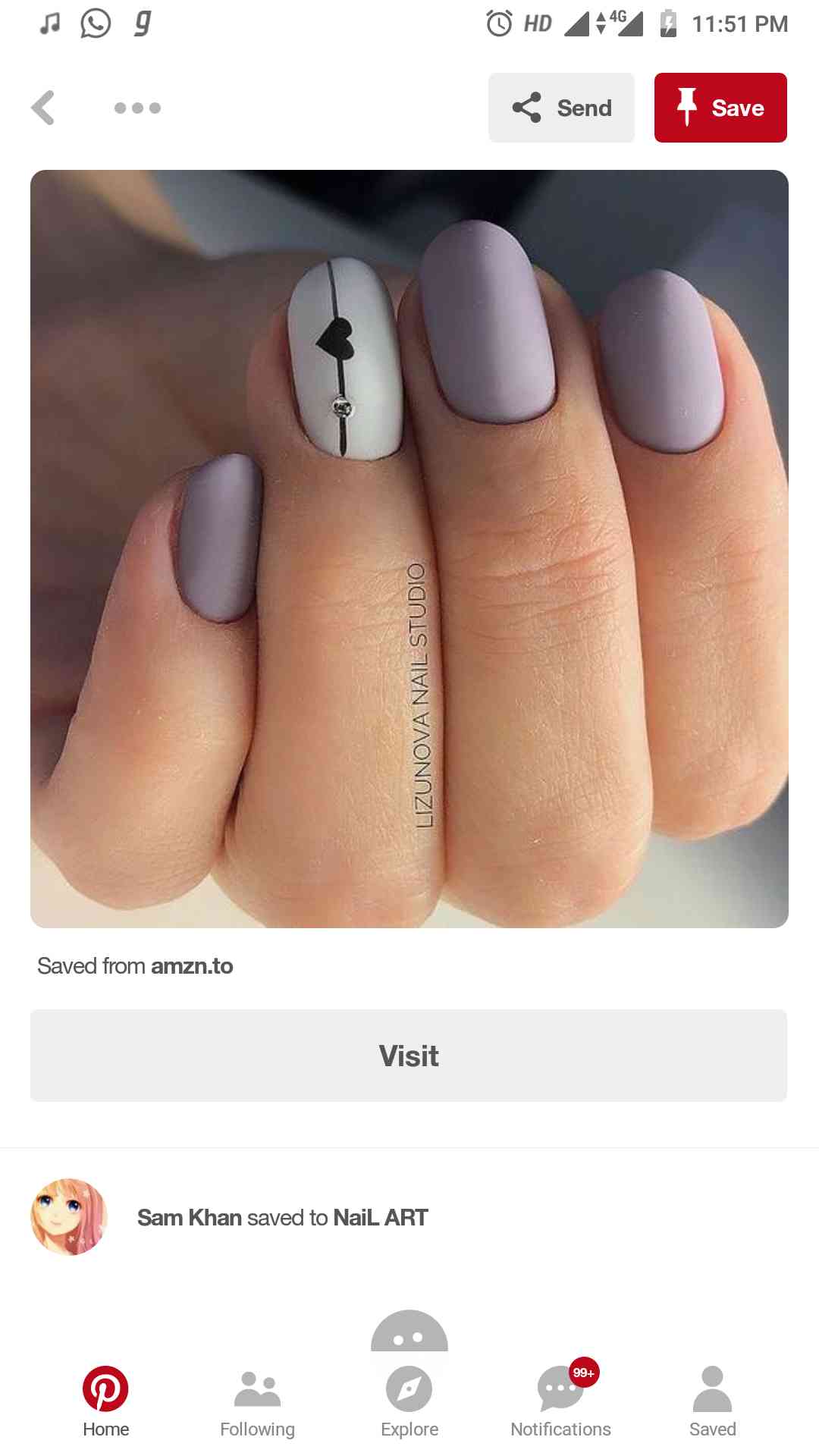Screen dimensions: 819x1456
Task: Check the Notifications tab
Action: (560, 1401)
